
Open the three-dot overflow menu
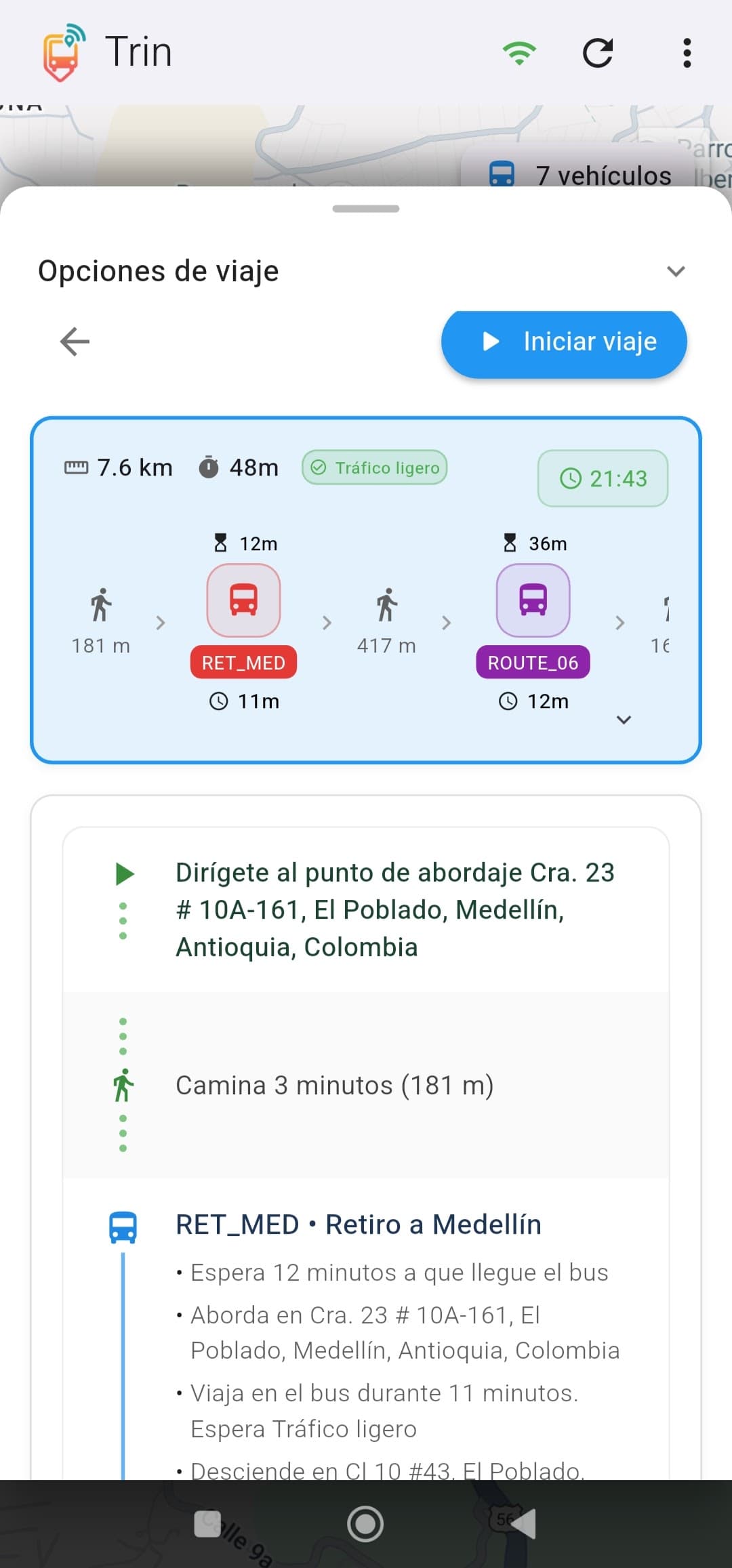pos(687,52)
